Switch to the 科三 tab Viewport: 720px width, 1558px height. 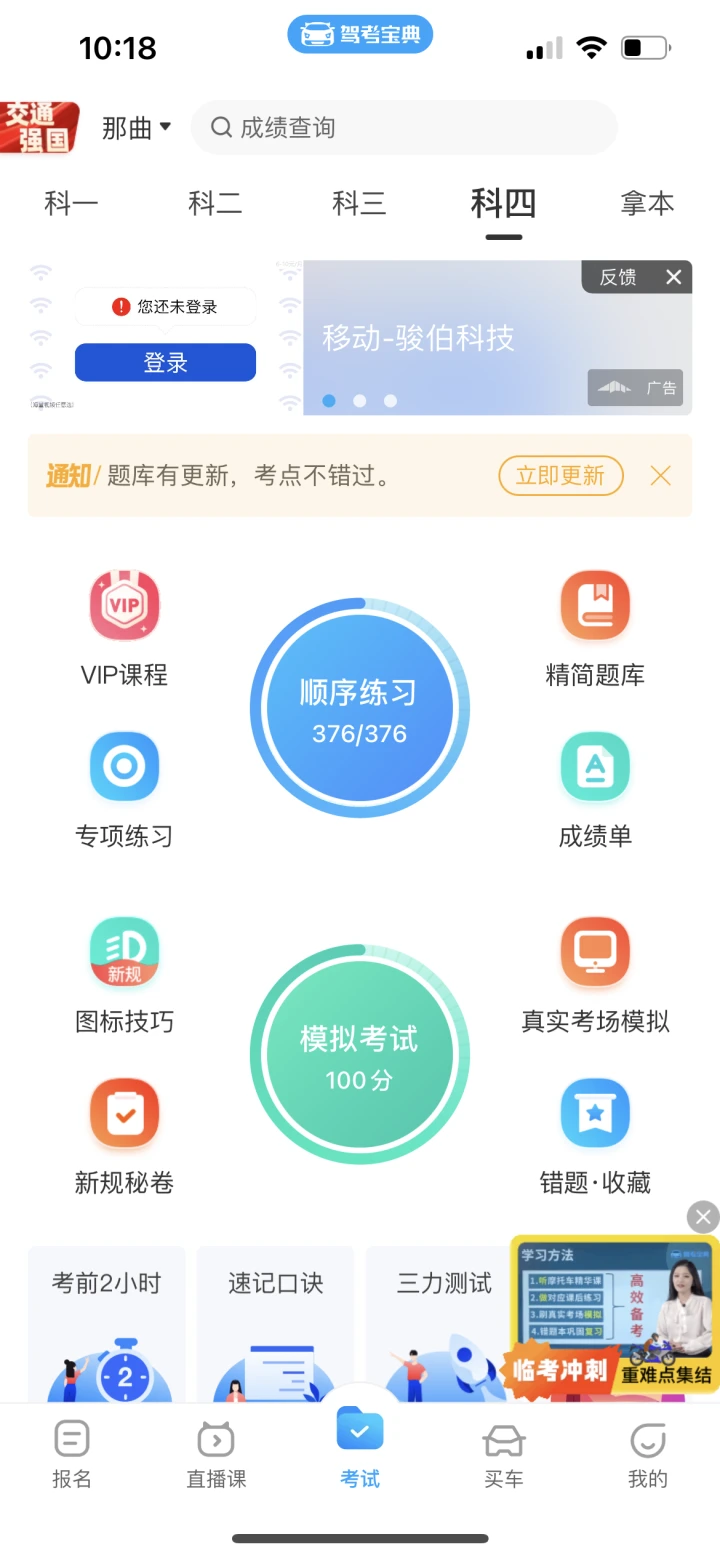point(359,204)
